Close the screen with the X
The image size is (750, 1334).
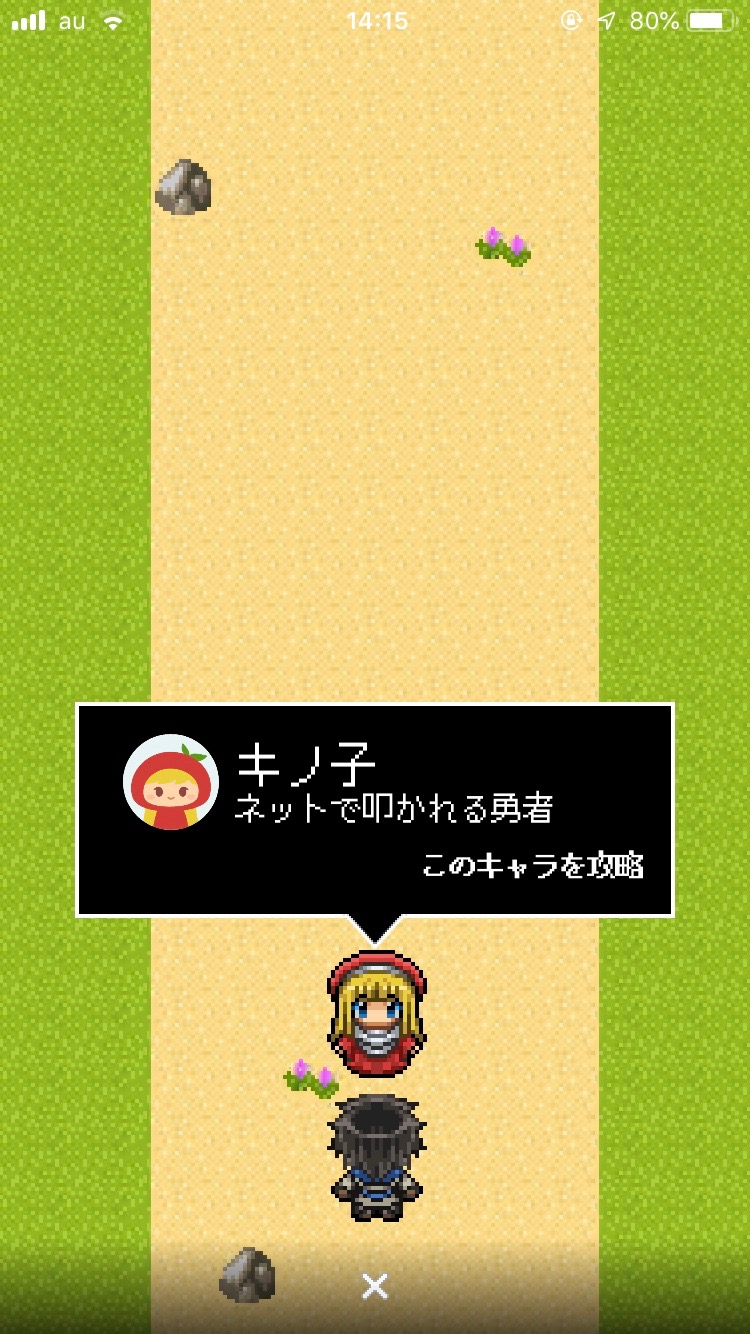[375, 1286]
